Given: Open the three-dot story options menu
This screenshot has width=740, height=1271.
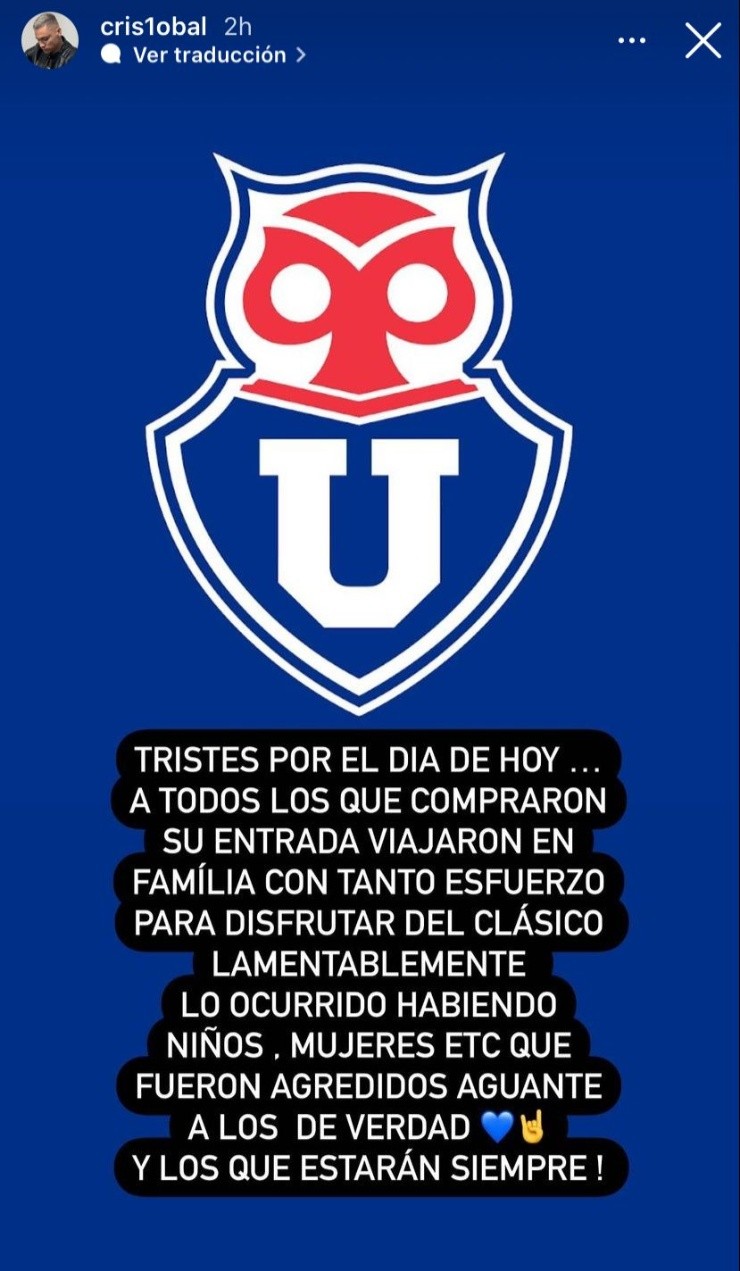Looking at the screenshot, I should (632, 41).
